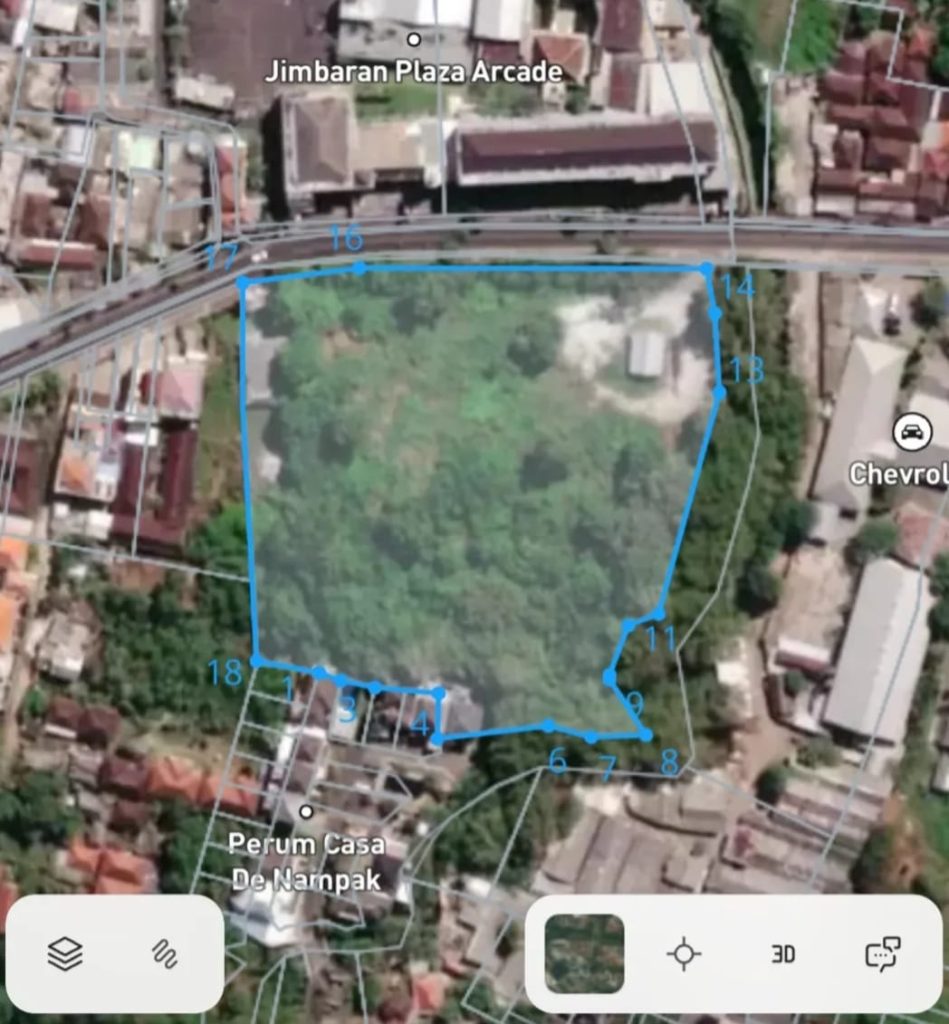Select the Jimbaran Plaza Arcade marker

(414, 40)
